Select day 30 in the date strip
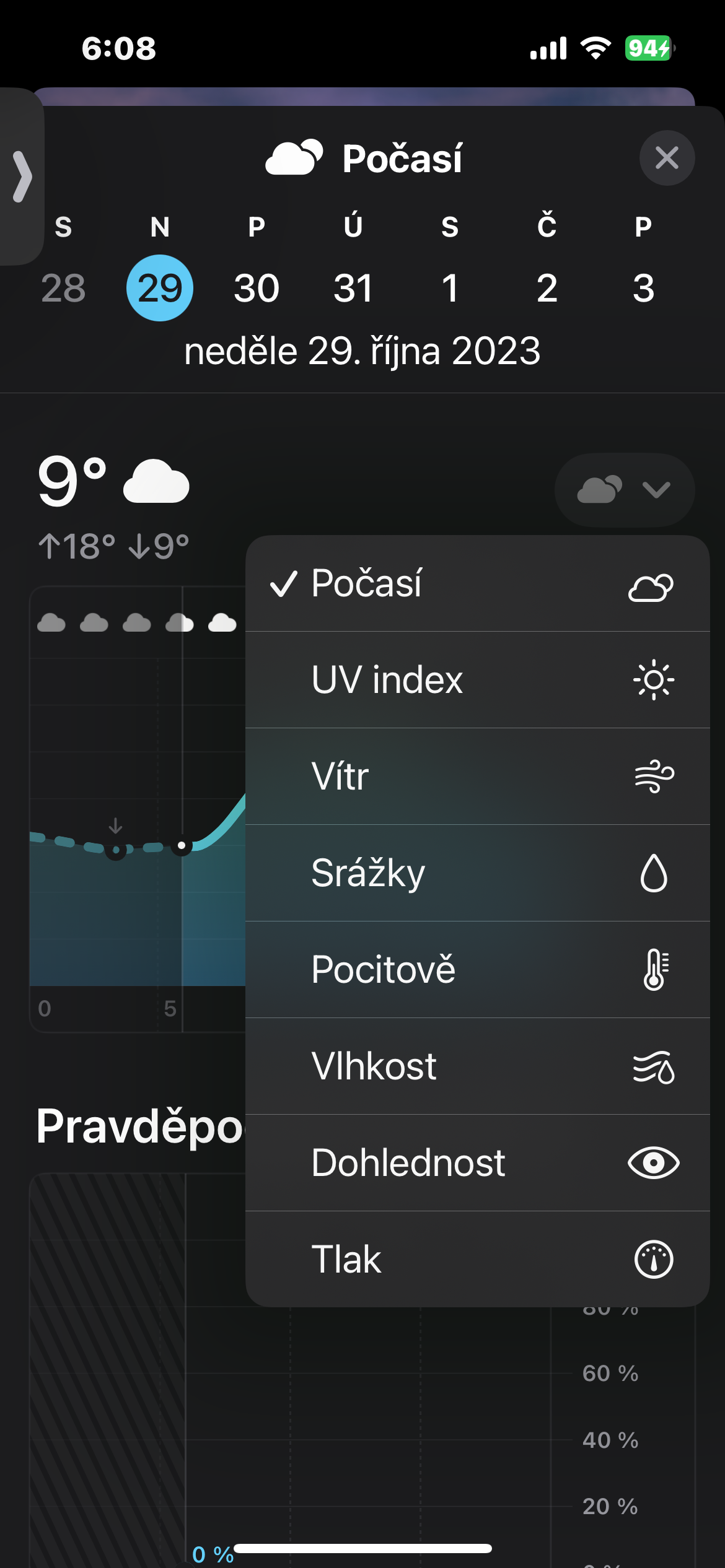This screenshot has width=725, height=1568. click(257, 288)
